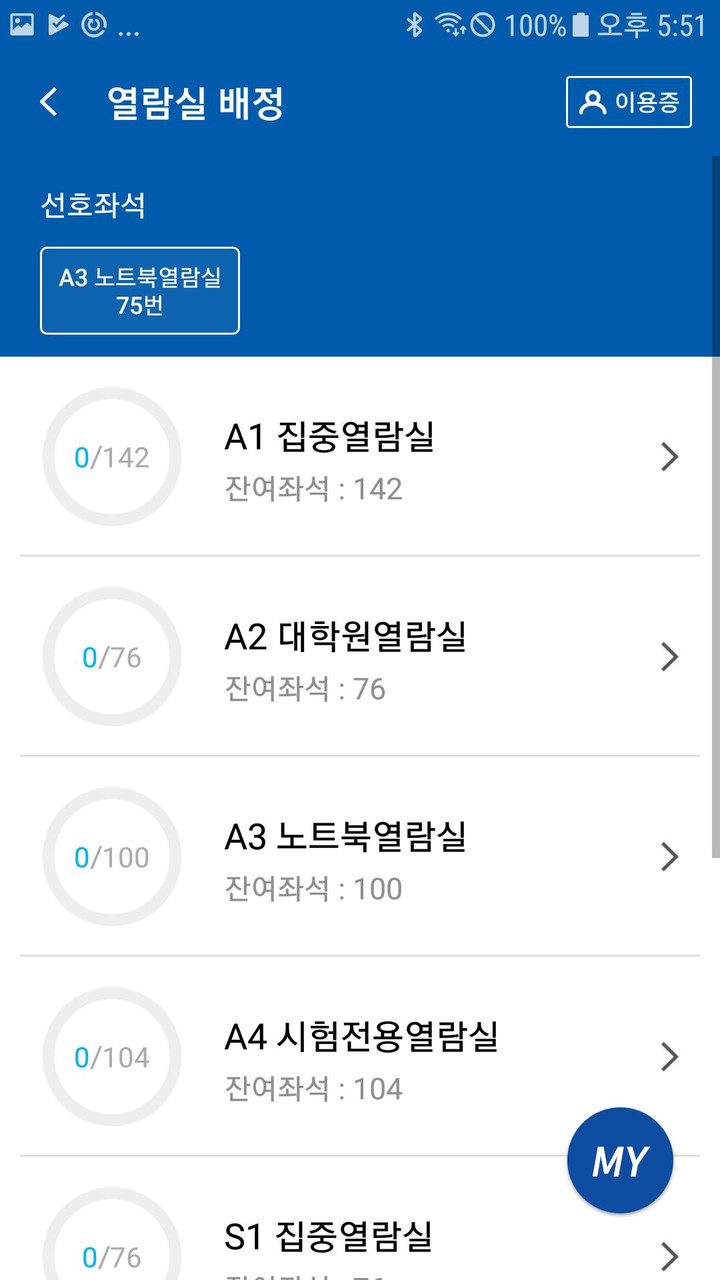Expand the A3 노트북열람실 chevron
Screen dimensions: 720x1280
point(670,857)
